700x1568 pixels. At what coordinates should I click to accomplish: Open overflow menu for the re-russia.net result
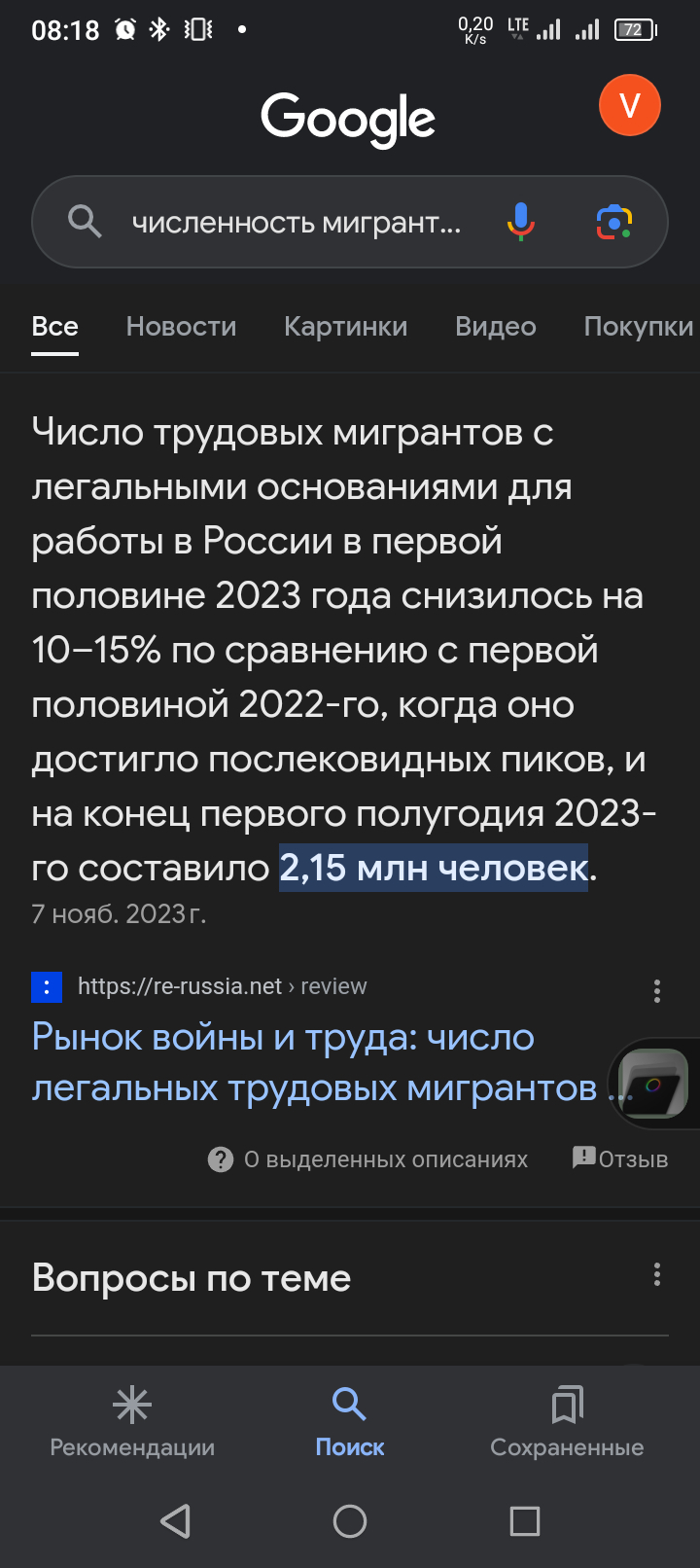click(657, 991)
